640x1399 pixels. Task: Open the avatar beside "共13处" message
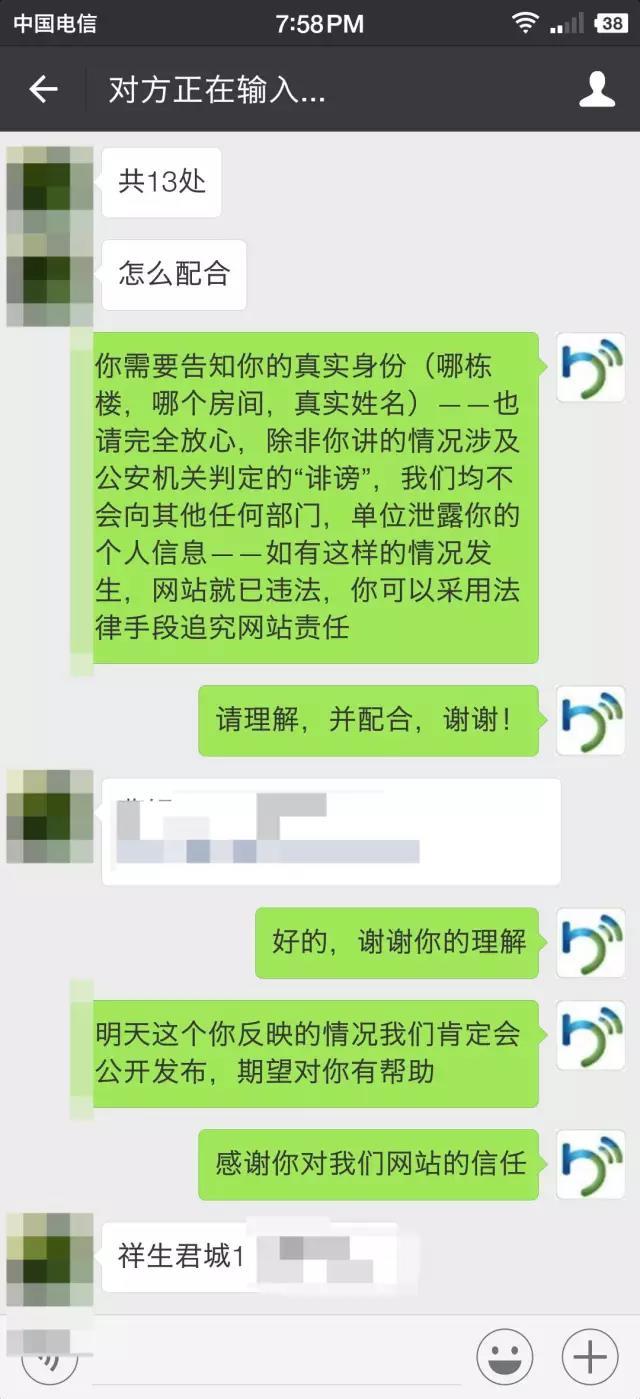[50, 181]
